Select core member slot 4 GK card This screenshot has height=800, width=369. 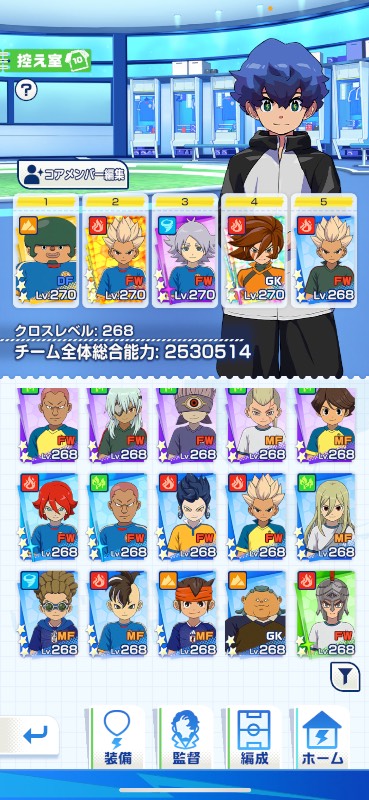[254, 251]
